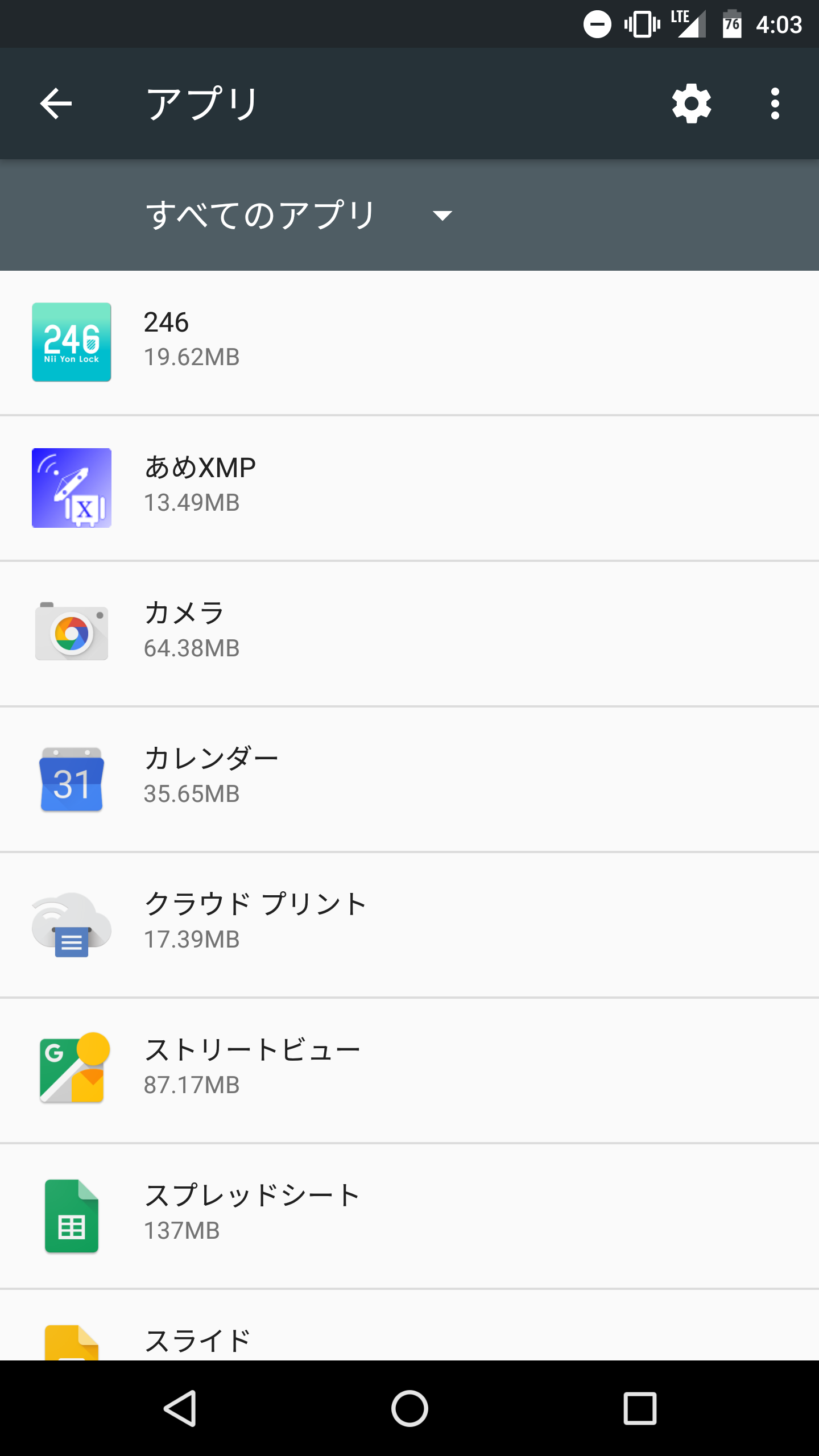The image size is (819, 1456).
Task: Open the app settings gear icon
Action: point(691,104)
